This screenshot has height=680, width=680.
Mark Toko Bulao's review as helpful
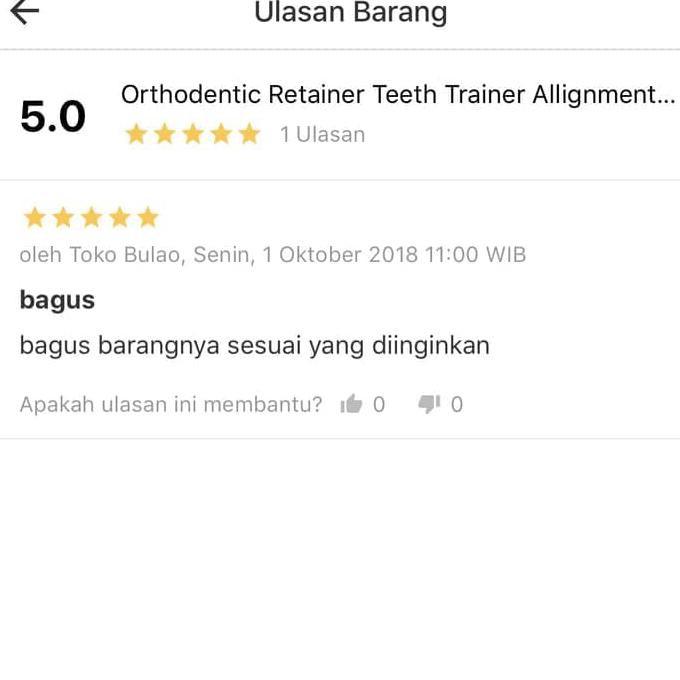pyautogui.click(x=351, y=404)
